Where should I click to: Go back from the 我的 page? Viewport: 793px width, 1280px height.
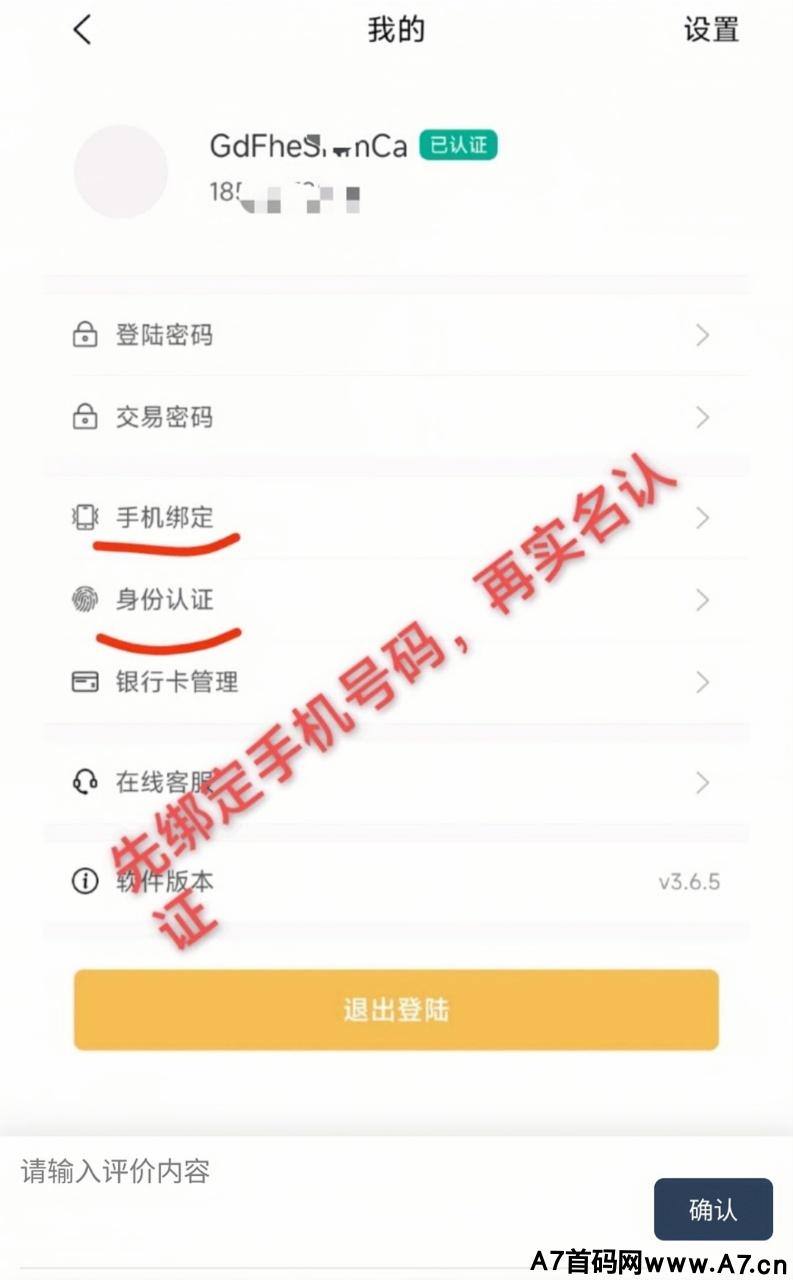82,30
